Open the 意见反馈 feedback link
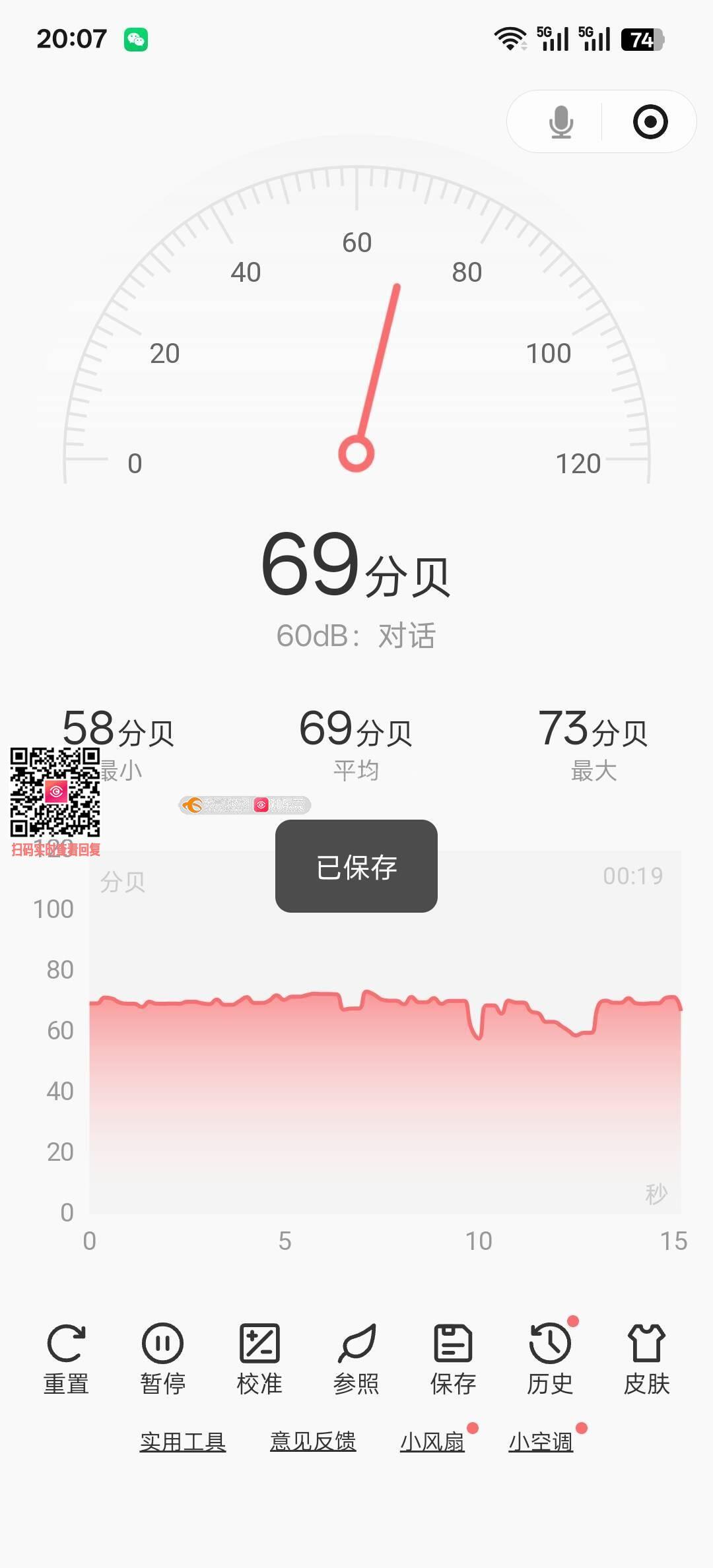 click(313, 1441)
